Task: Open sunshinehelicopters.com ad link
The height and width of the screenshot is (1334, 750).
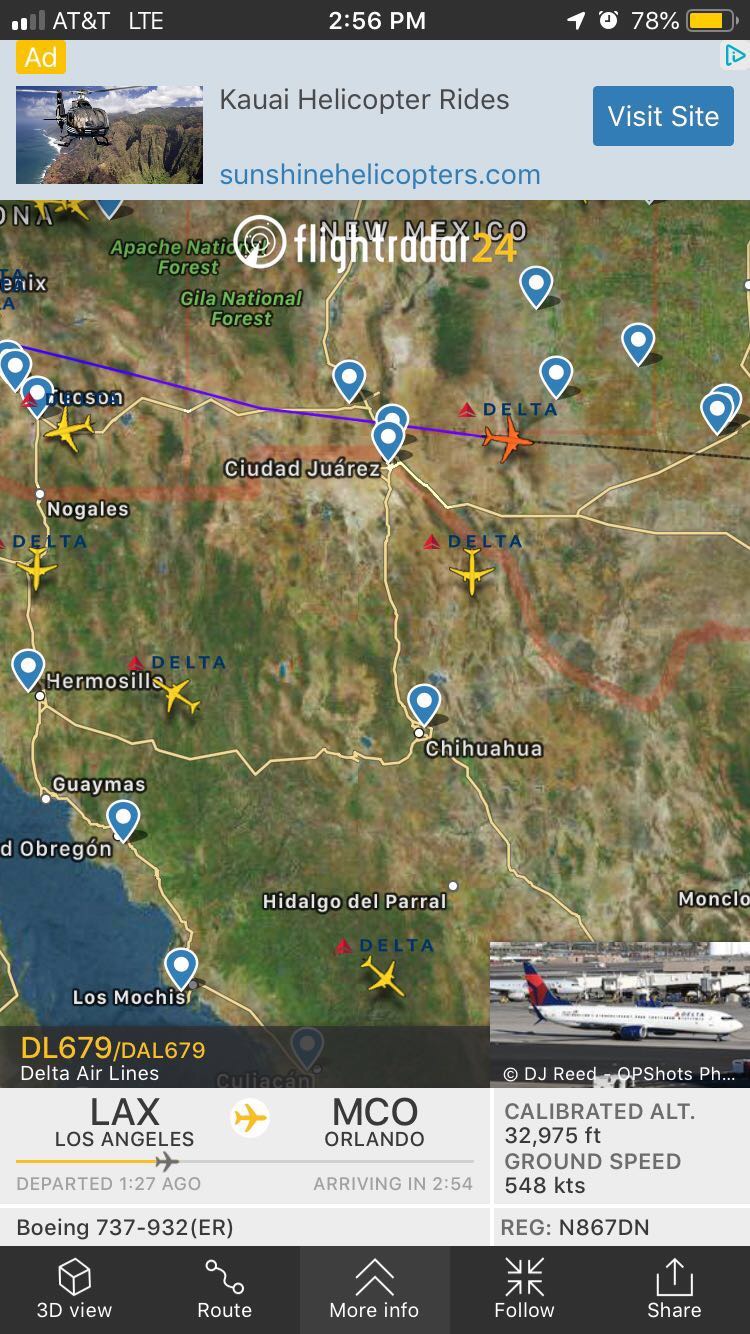Action: [x=379, y=174]
